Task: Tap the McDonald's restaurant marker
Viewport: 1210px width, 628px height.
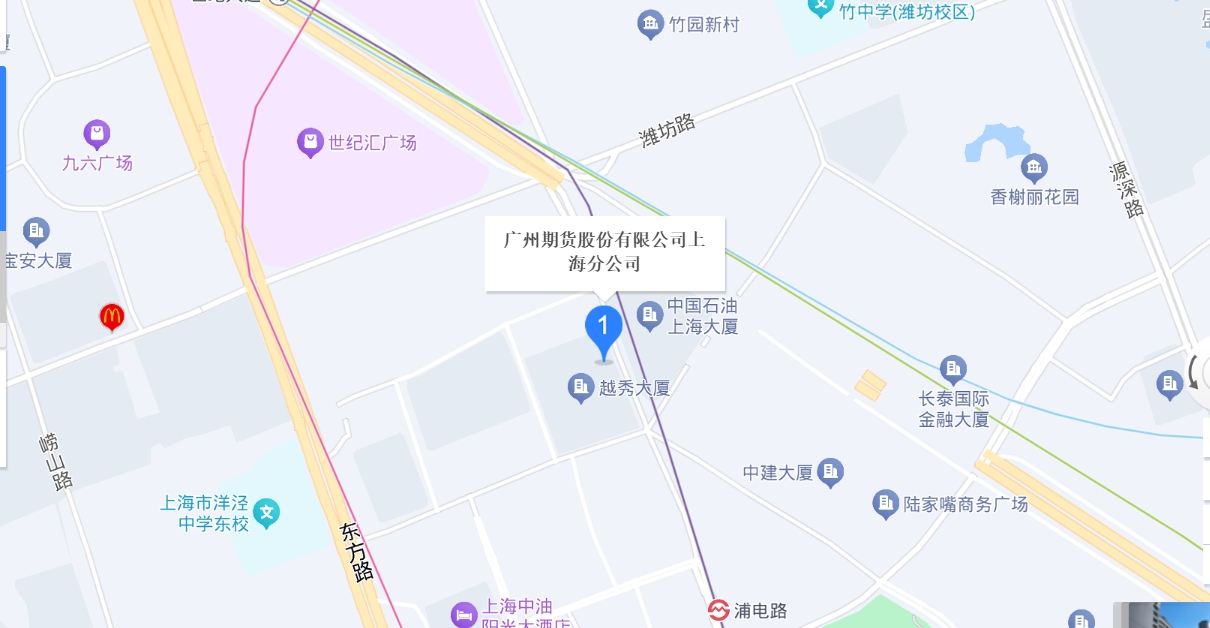Action: (112, 318)
